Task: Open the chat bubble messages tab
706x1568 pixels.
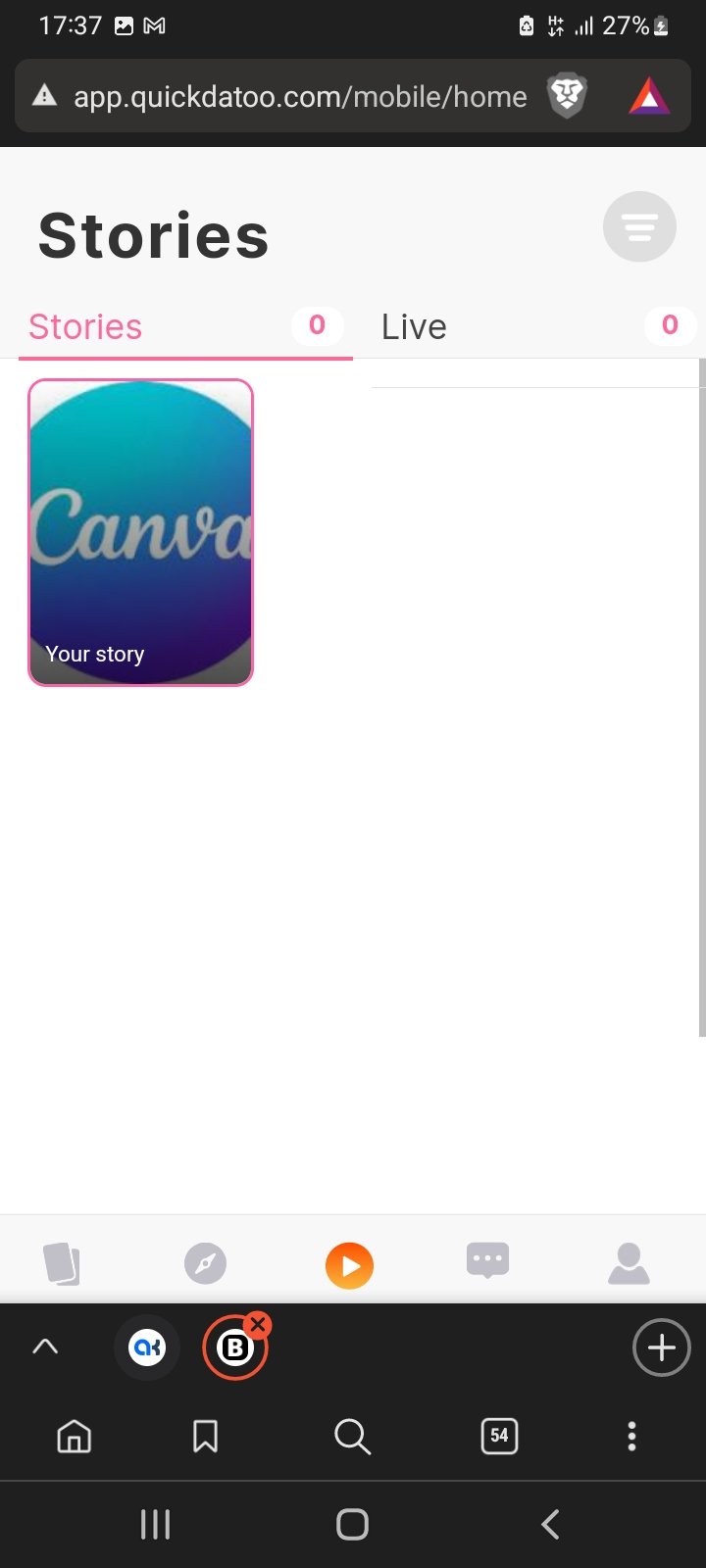Action: tap(487, 1261)
